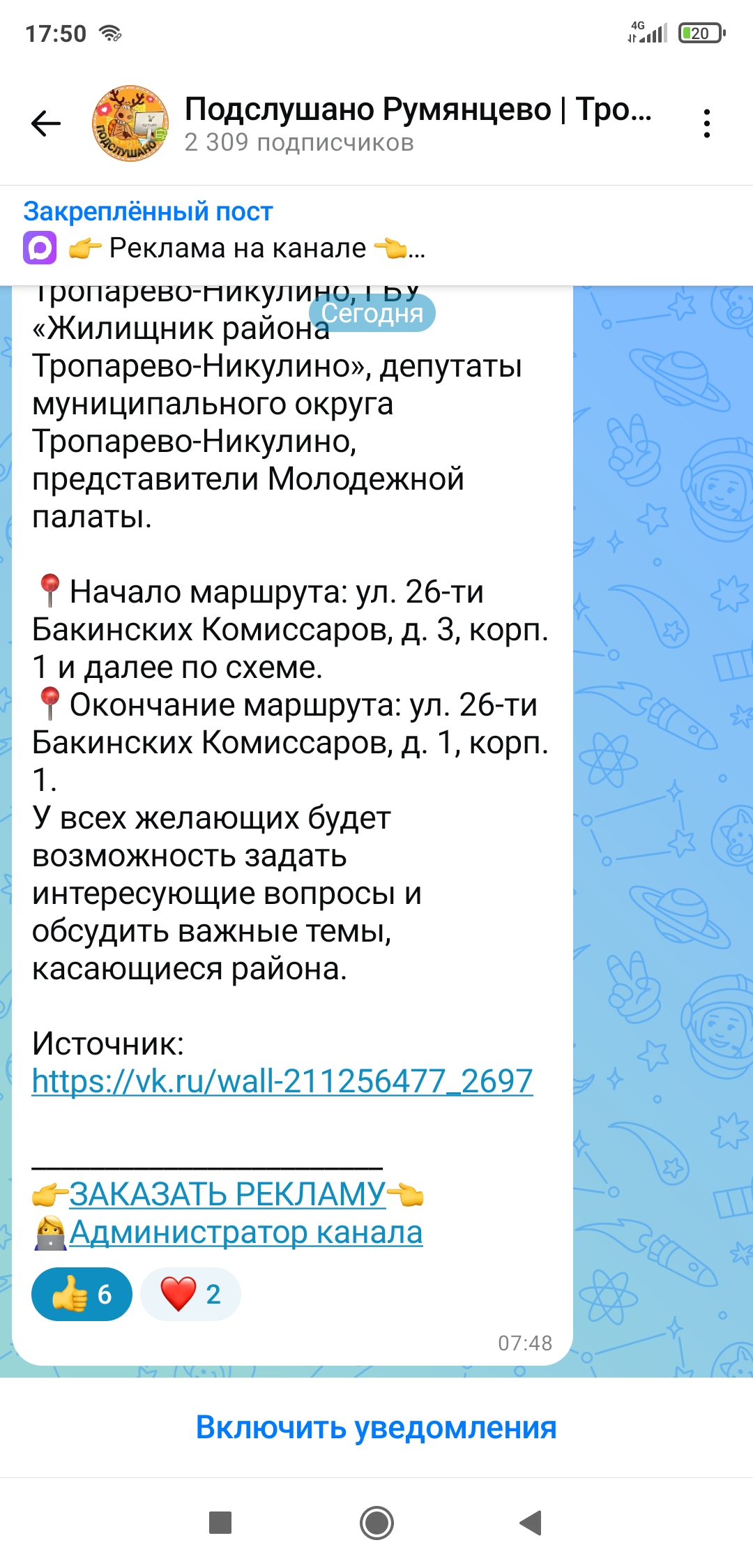Go back using the top-left arrow

[x=46, y=124]
